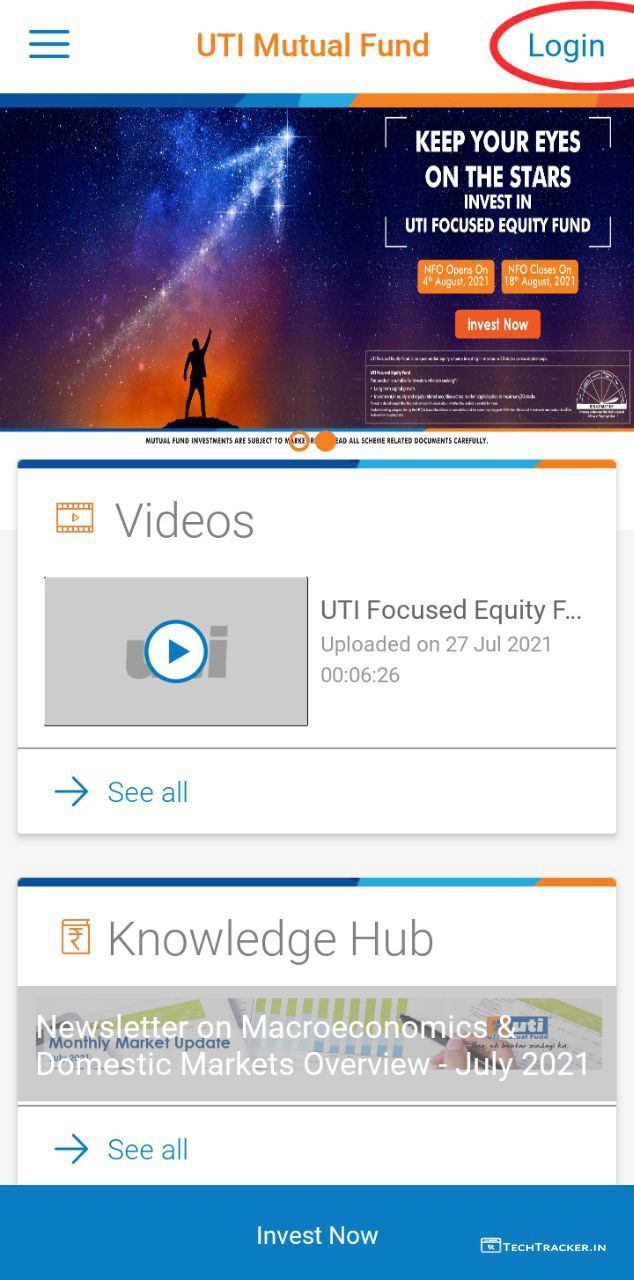The width and height of the screenshot is (634, 1280).
Task: Tap Invest Now in the banner
Action: point(497,324)
